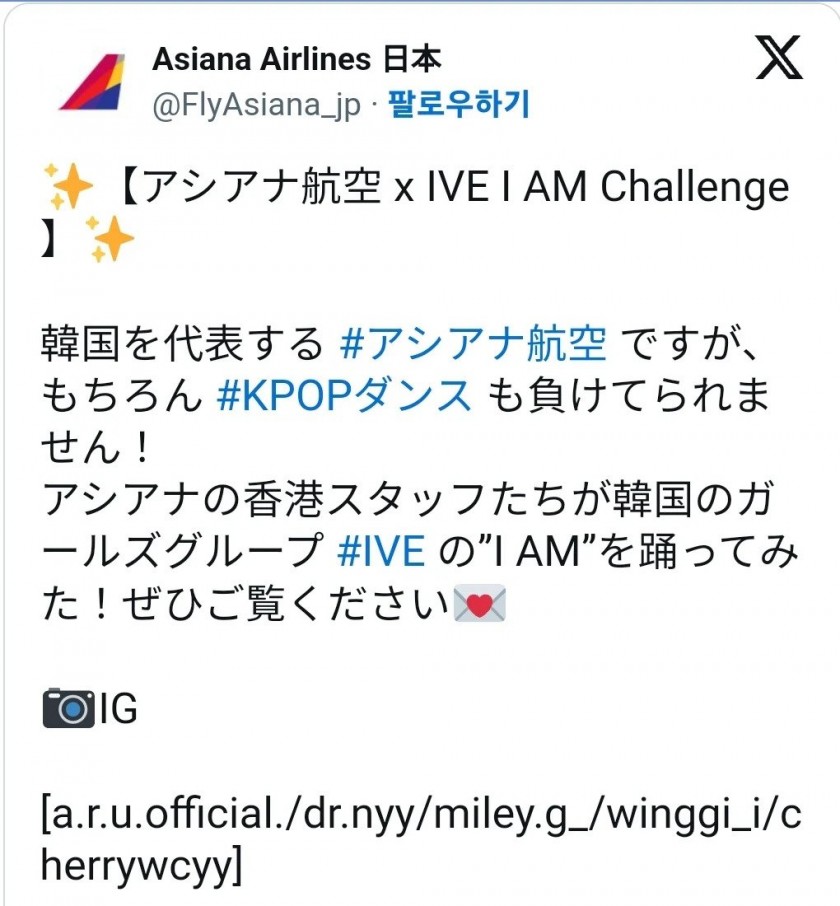
Task: View the Asiana Airlines profile avatar
Action: click(92, 82)
